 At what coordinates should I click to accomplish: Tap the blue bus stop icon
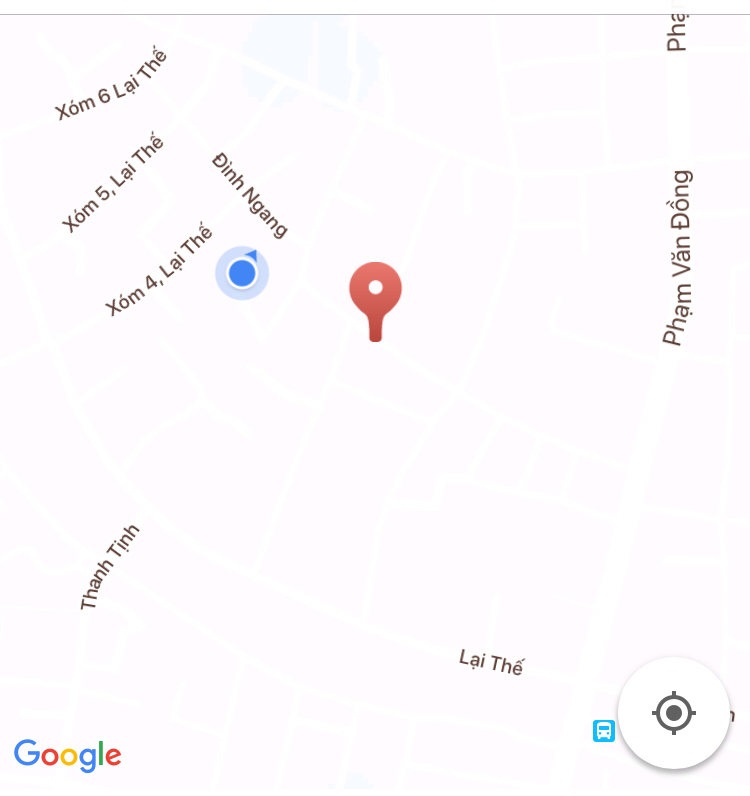(604, 731)
